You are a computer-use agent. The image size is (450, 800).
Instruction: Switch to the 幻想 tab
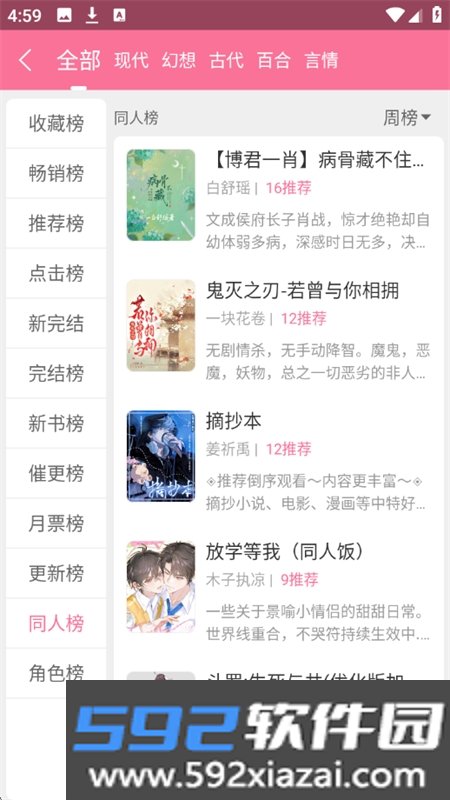(x=179, y=60)
